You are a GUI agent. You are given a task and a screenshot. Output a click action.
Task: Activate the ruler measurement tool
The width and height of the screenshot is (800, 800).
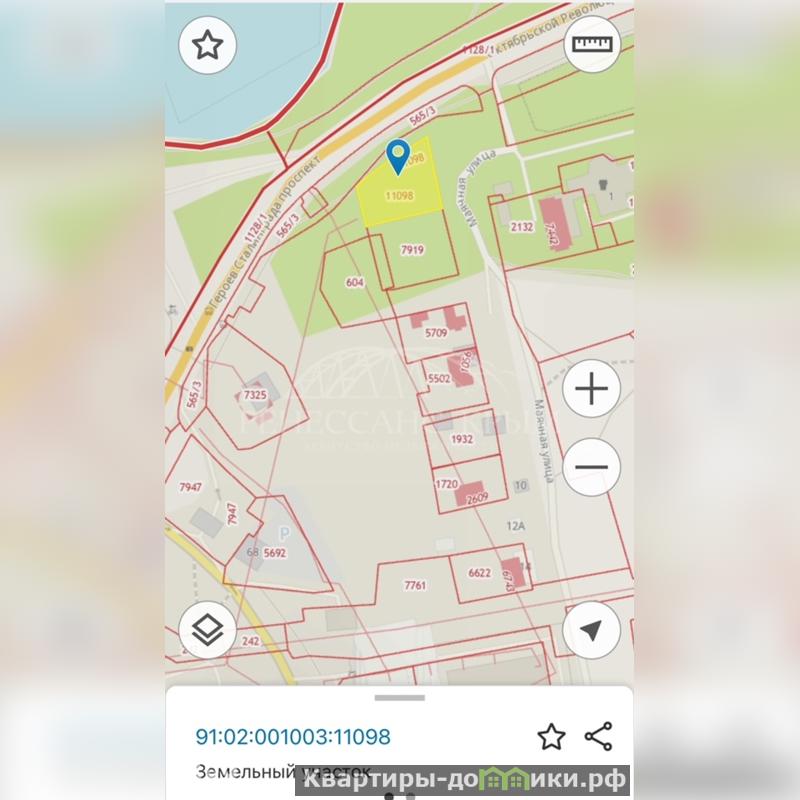pos(592,44)
